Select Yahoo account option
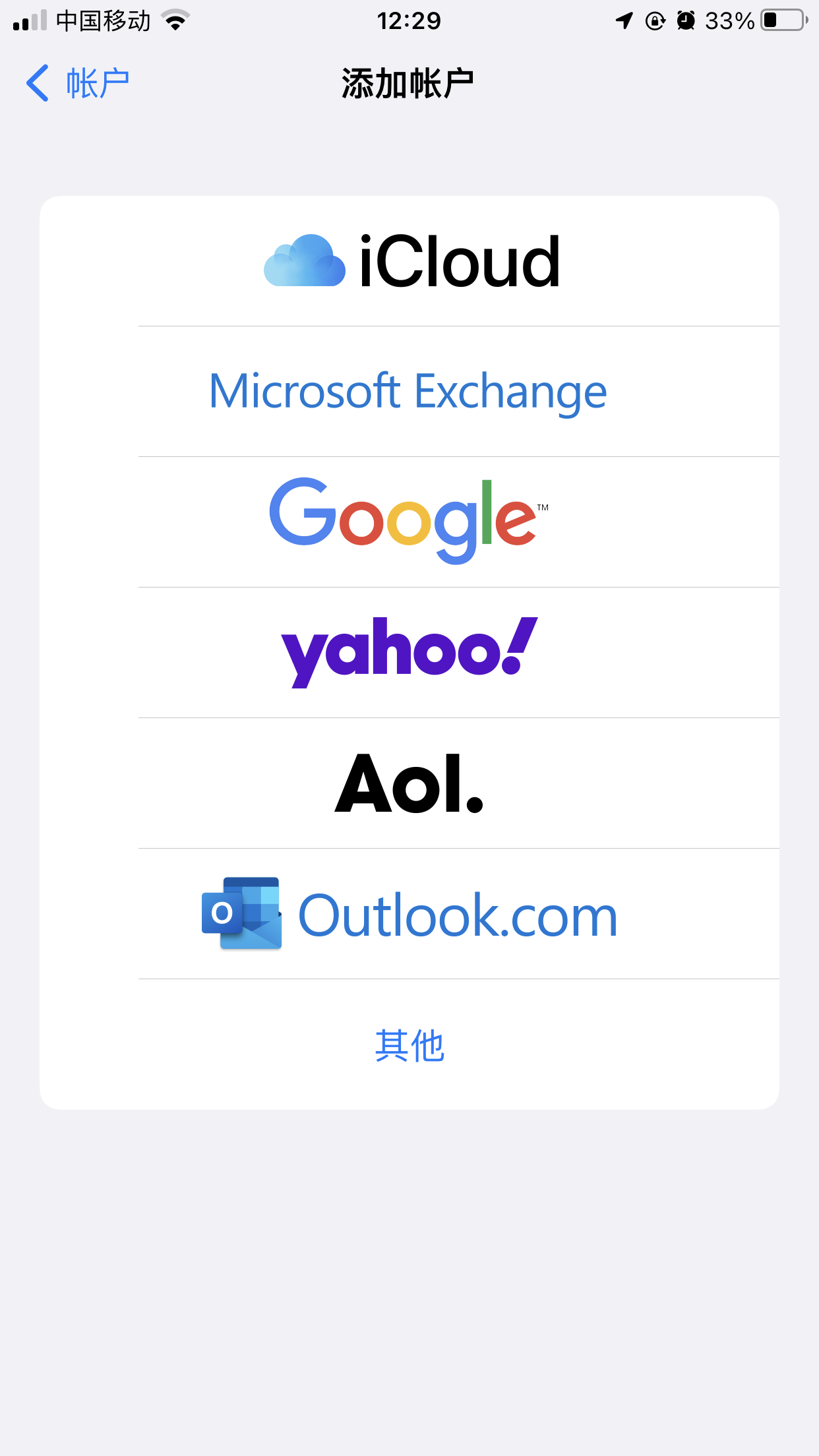This screenshot has height=1456, width=819. (x=409, y=652)
